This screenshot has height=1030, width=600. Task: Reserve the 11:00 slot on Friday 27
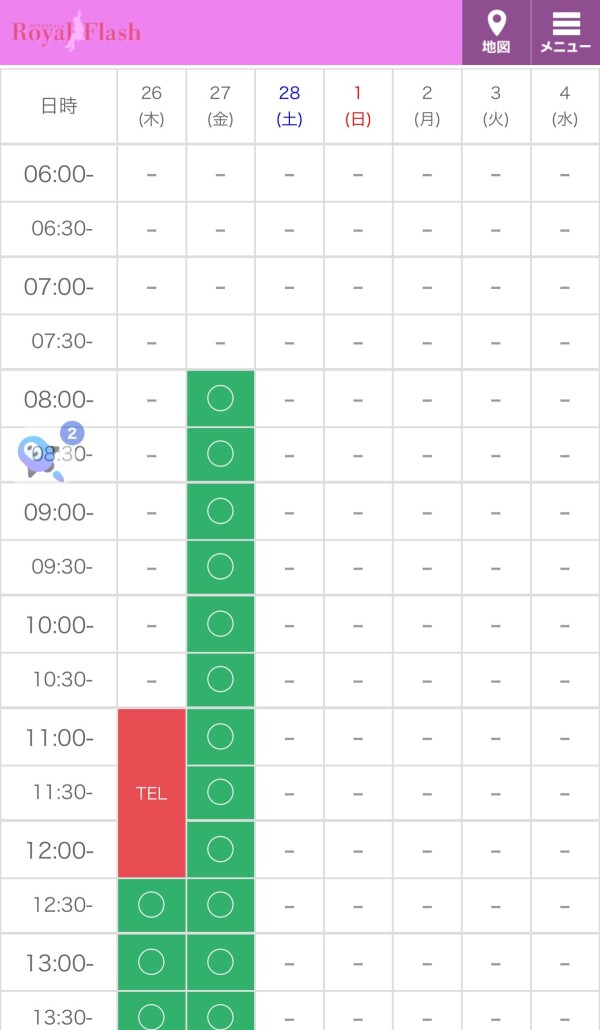click(x=220, y=737)
